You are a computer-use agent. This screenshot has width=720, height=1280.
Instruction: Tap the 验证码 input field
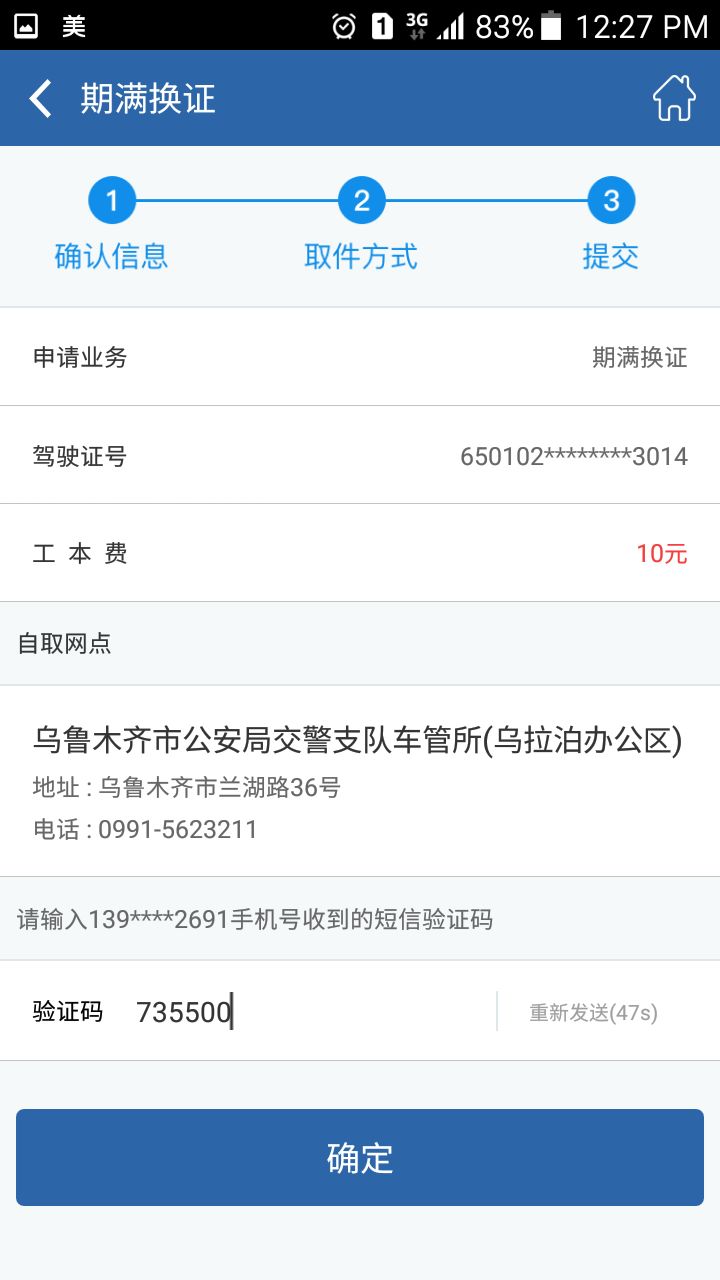pyautogui.click(x=310, y=1012)
